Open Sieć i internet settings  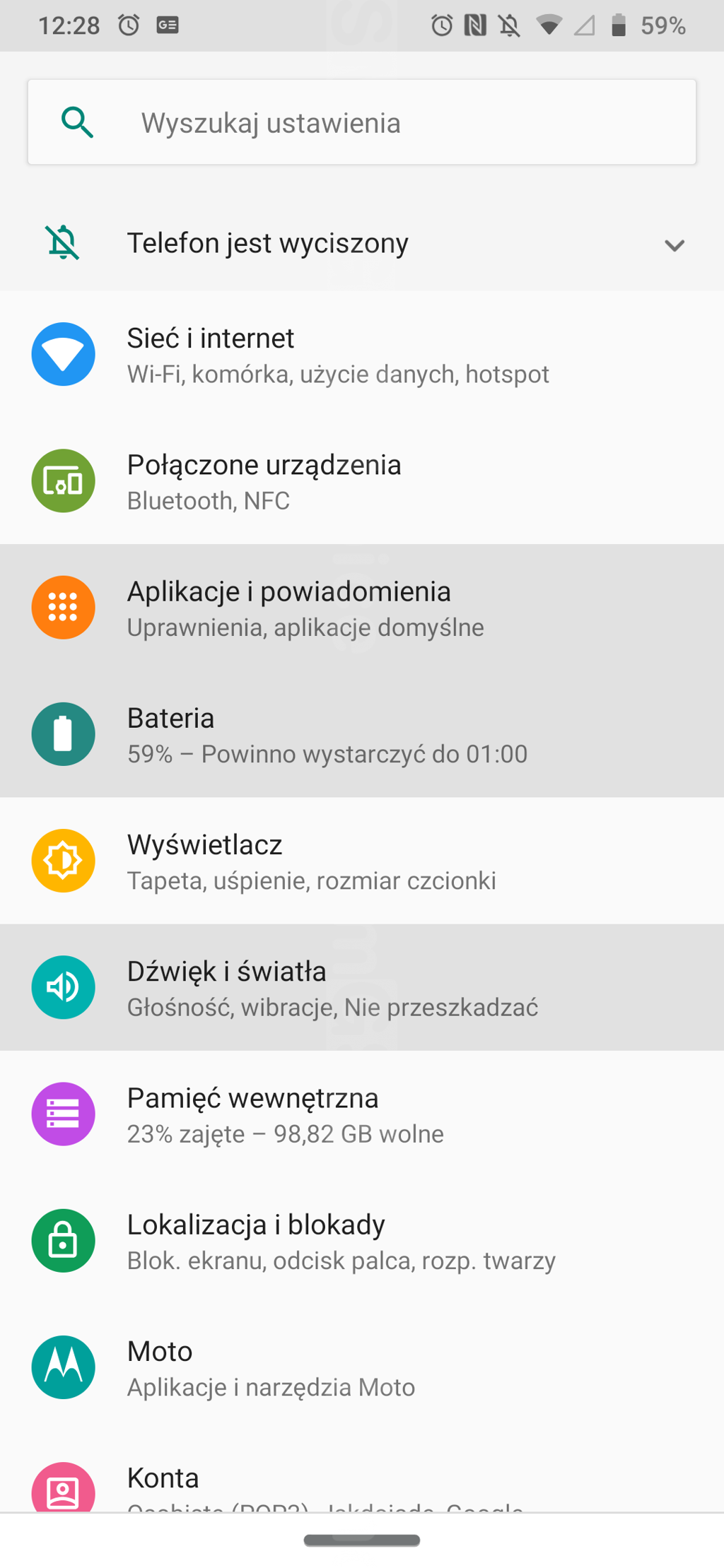362,355
